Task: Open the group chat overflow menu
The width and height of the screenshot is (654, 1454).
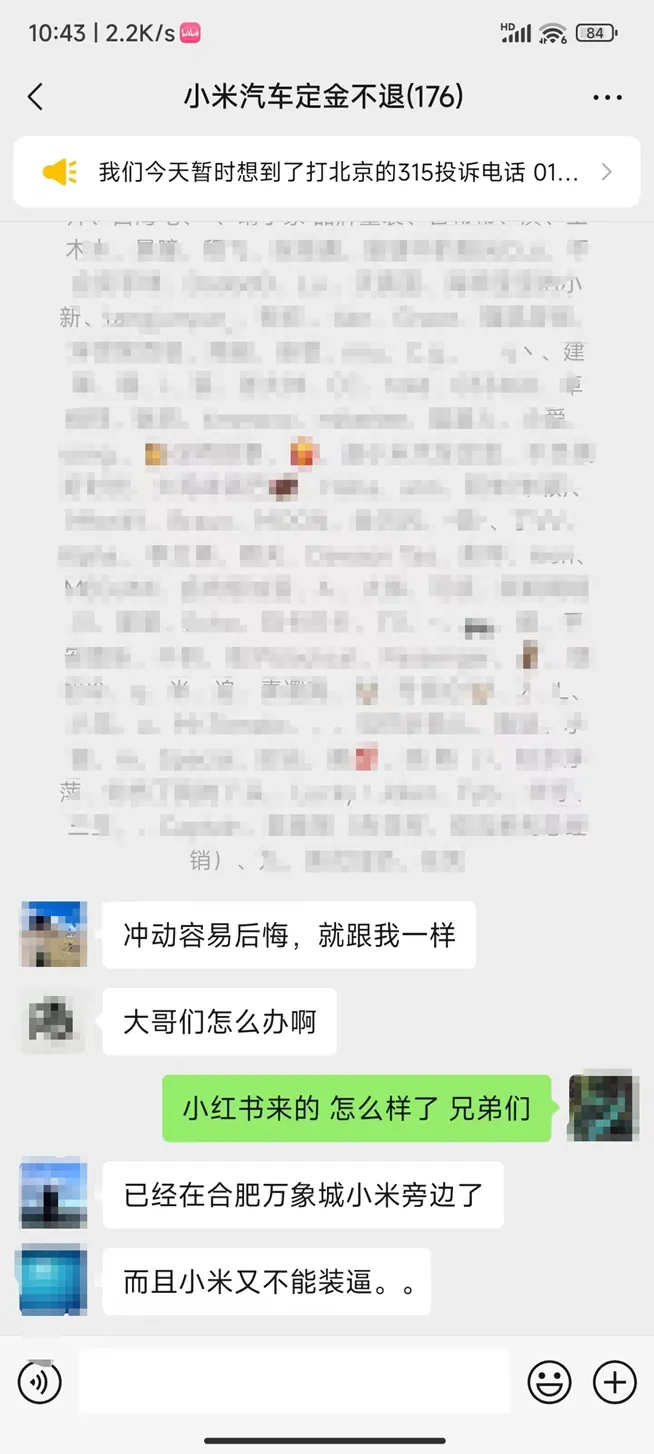Action: 607,97
